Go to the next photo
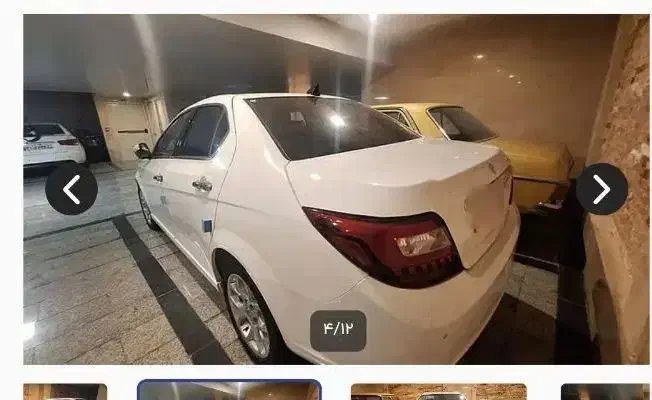652x400 pixels. [x=601, y=189]
